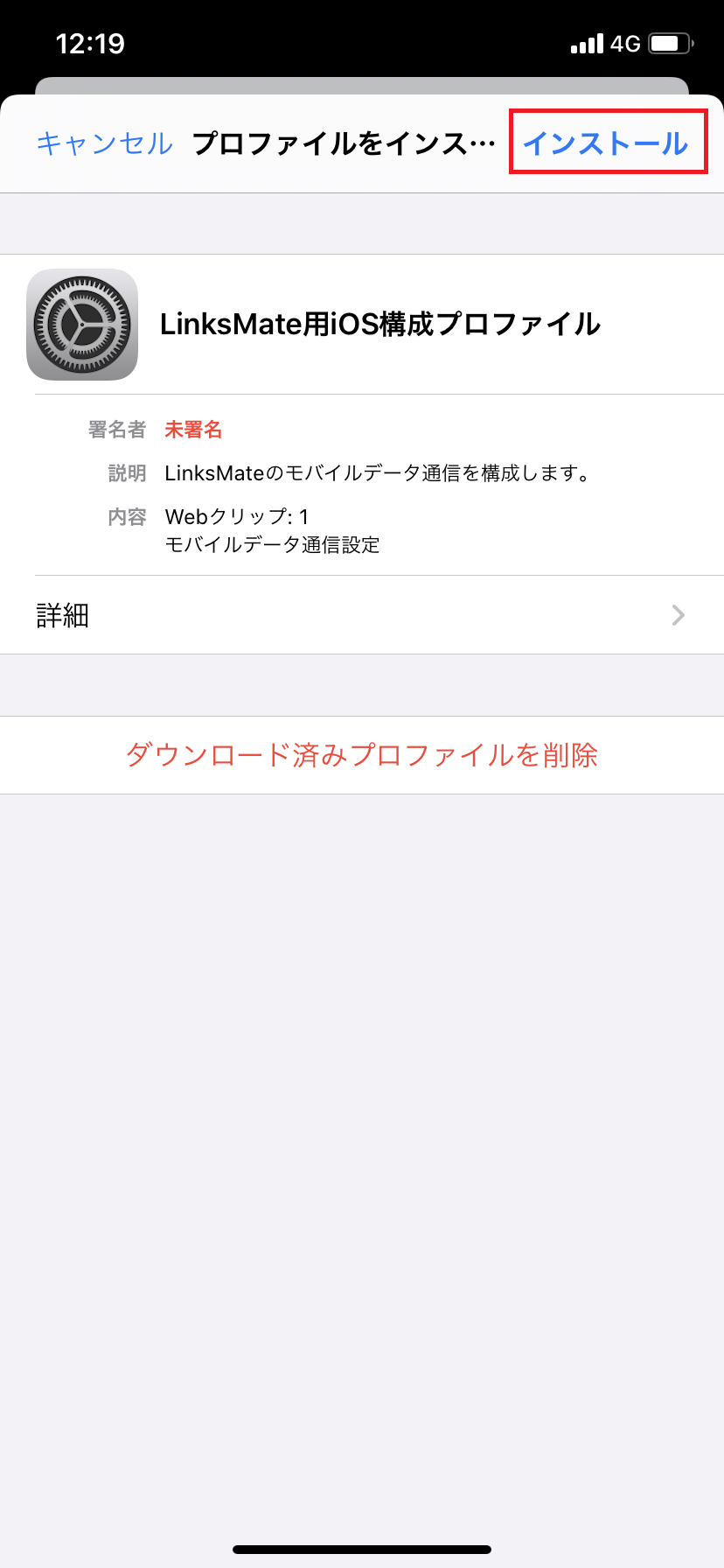This screenshot has height=1568, width=724.
Task: Tap the LinksMate用iOS構成プロファイル title
Action: 382,324
